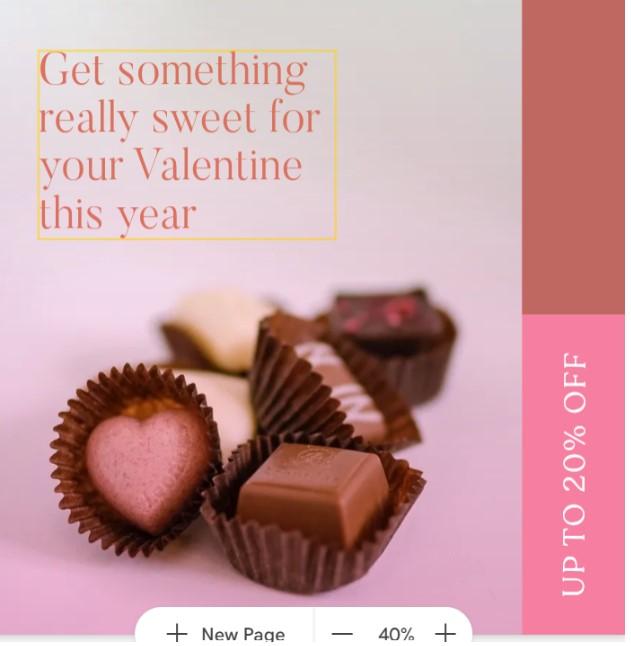Select the 'Get something really sweet' text box
631x646 pixels.
coord(186,144)
